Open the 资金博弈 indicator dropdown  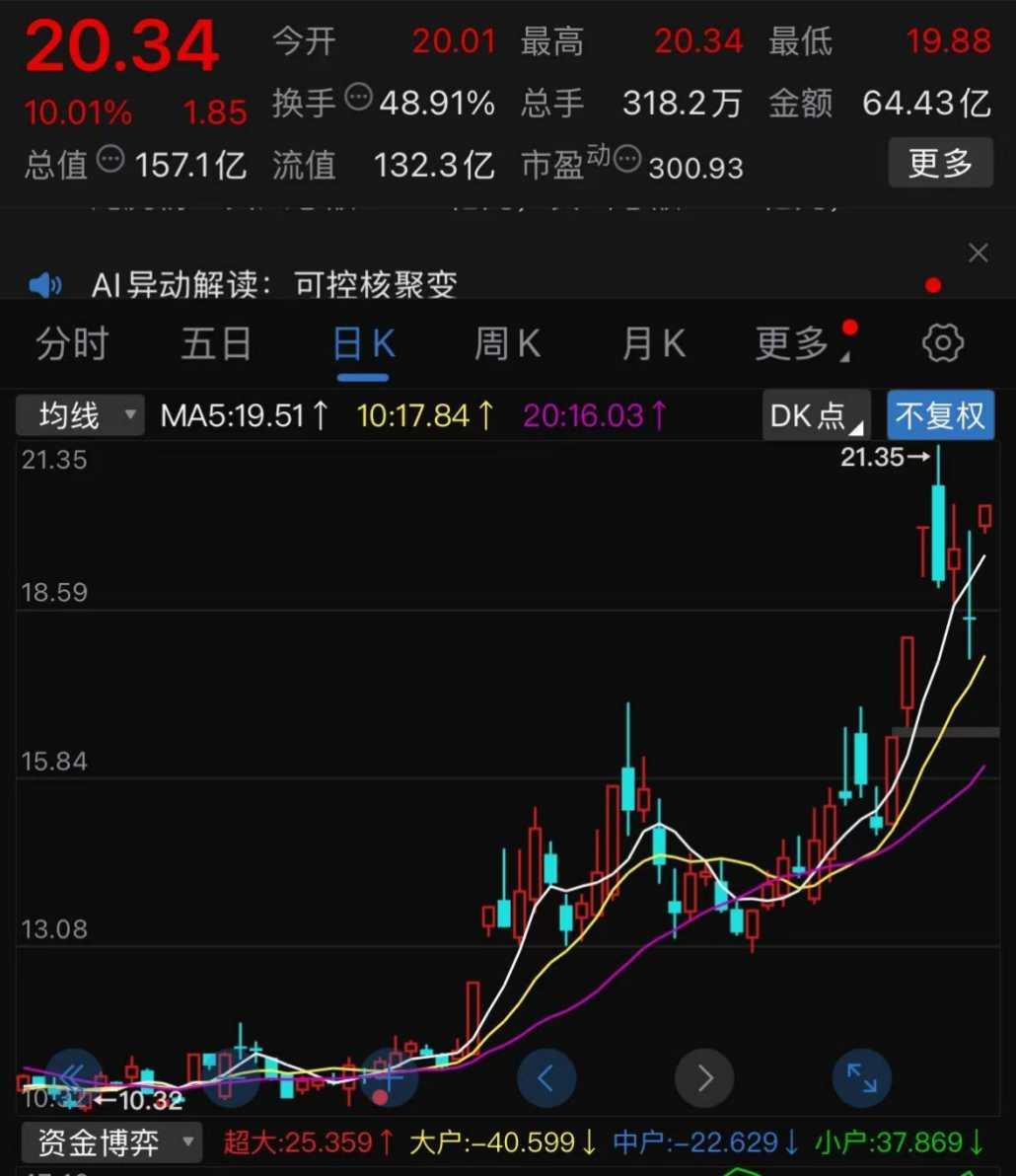[109, 1143]
